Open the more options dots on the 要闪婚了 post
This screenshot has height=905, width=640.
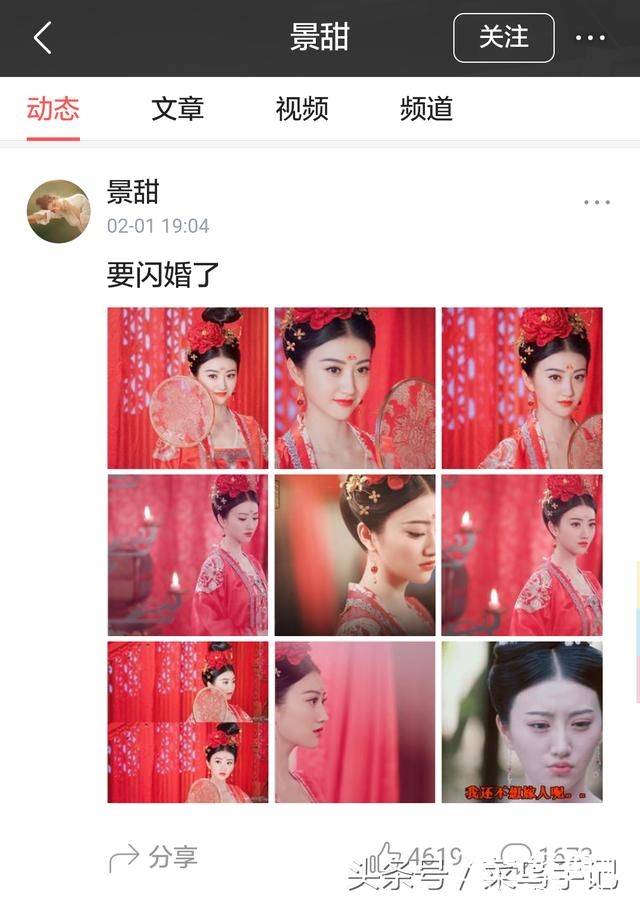[x=596, y=203]
